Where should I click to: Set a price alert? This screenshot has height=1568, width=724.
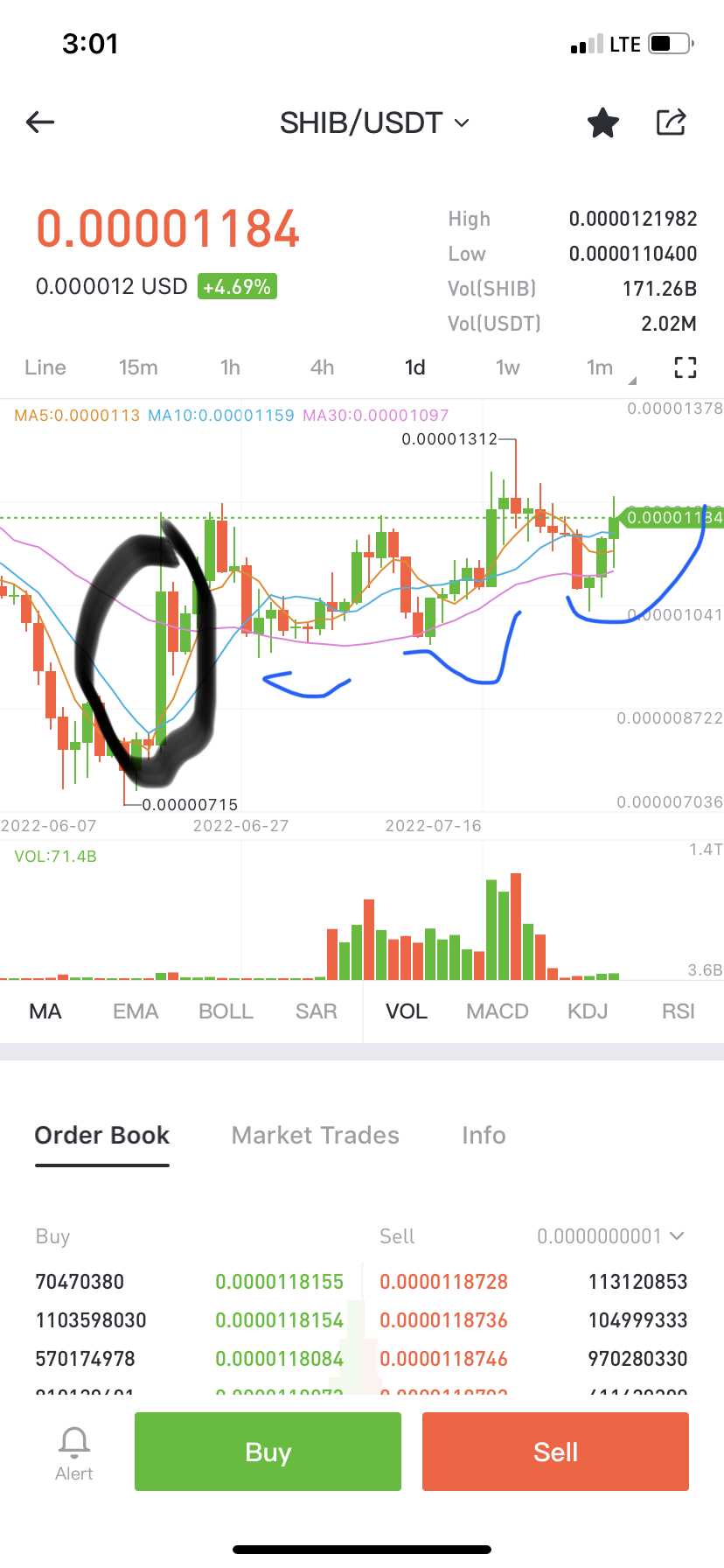(74, 1452)
